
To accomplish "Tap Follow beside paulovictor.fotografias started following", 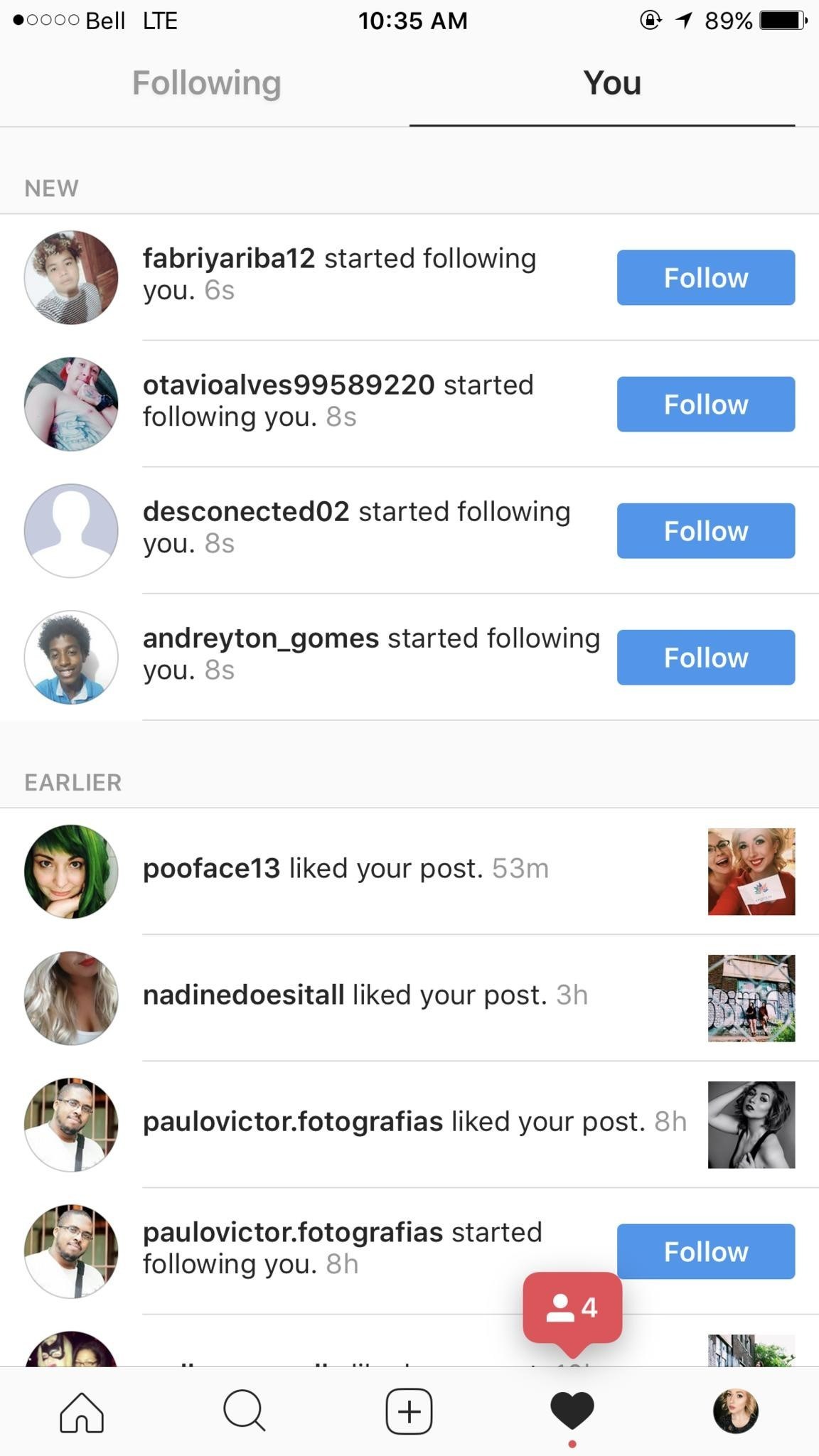I will pos(705,1251).
